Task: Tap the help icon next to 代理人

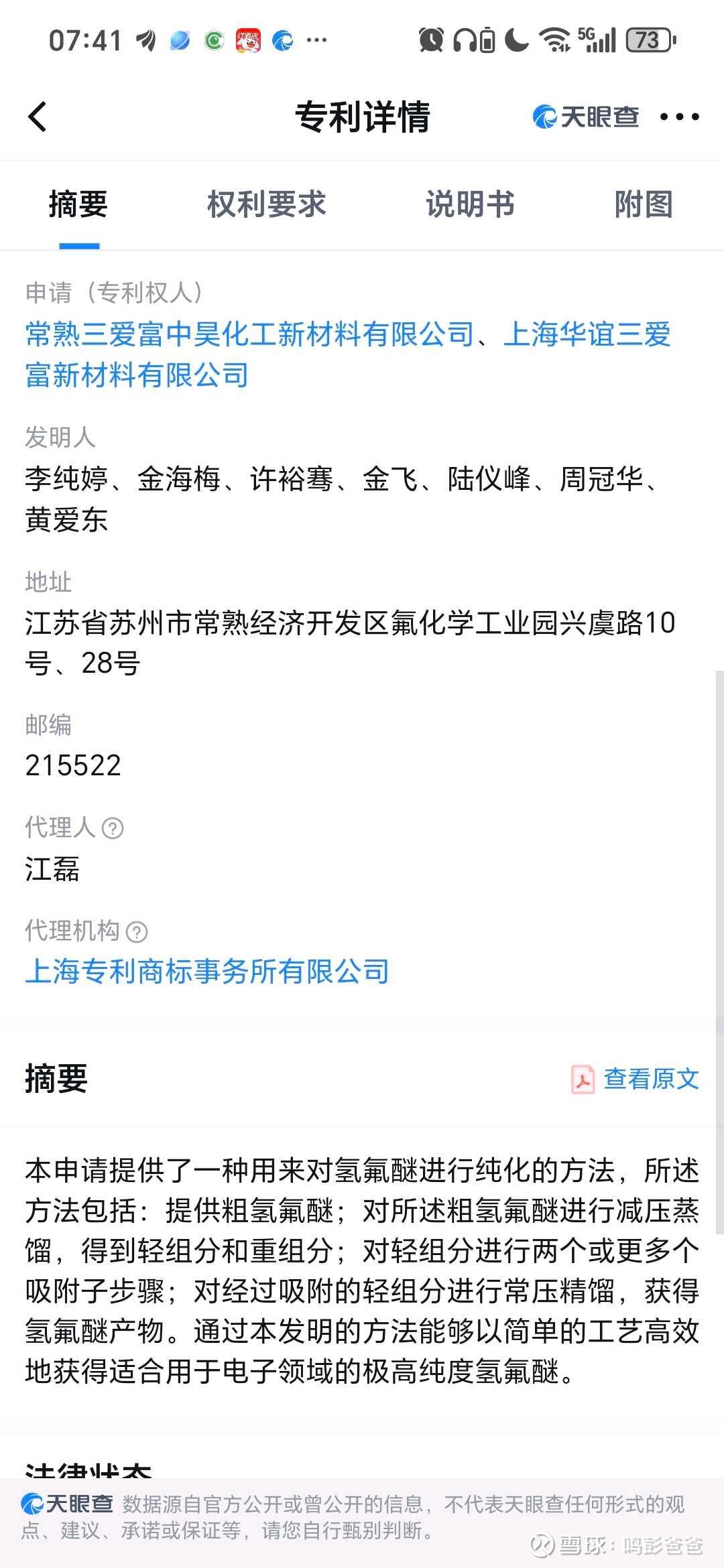Action: click(x=113, y=829)
